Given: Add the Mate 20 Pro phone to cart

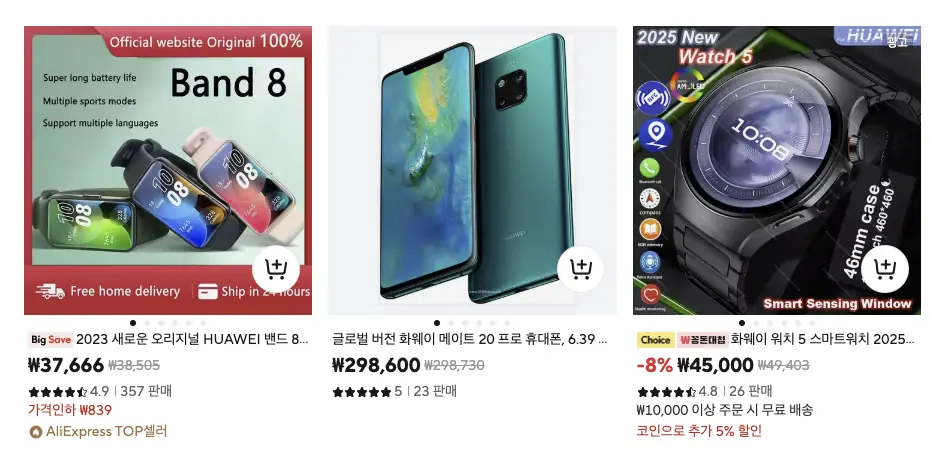Looking at the screenshot, I should coord(581,270).
